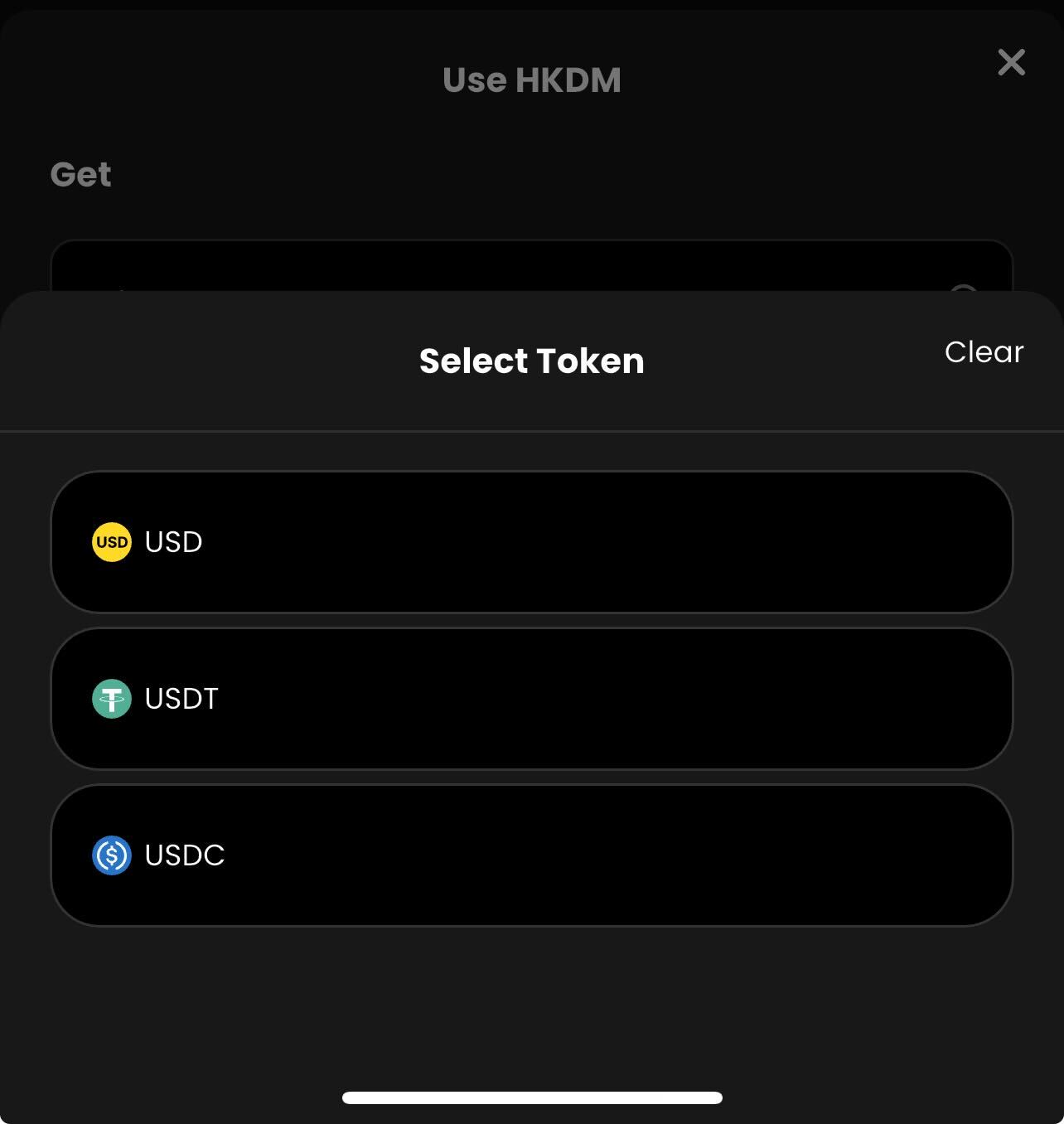This screenshot has height=1124, width=1064.
Task: Choose USDT from the token list
Action: tap(531, 699)
